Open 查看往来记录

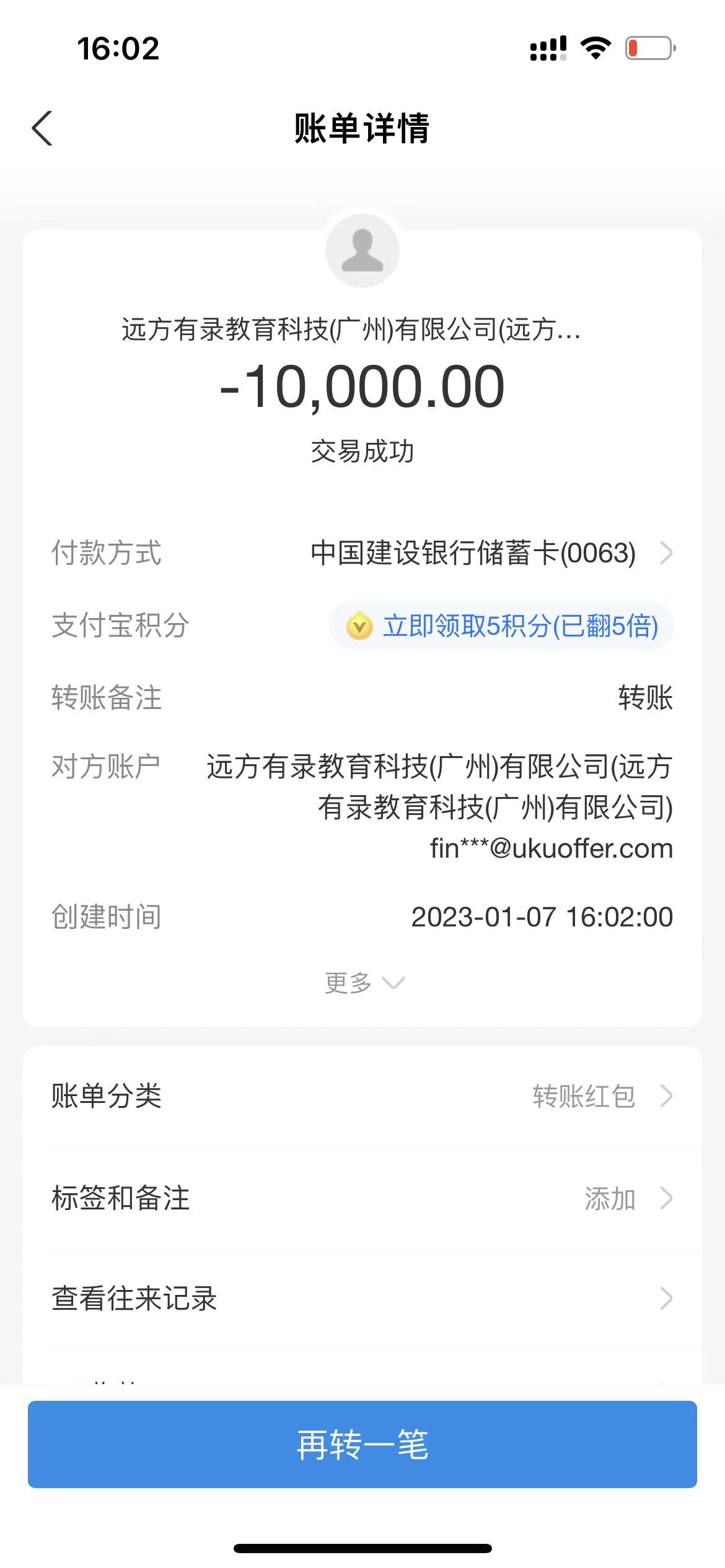362,1299
